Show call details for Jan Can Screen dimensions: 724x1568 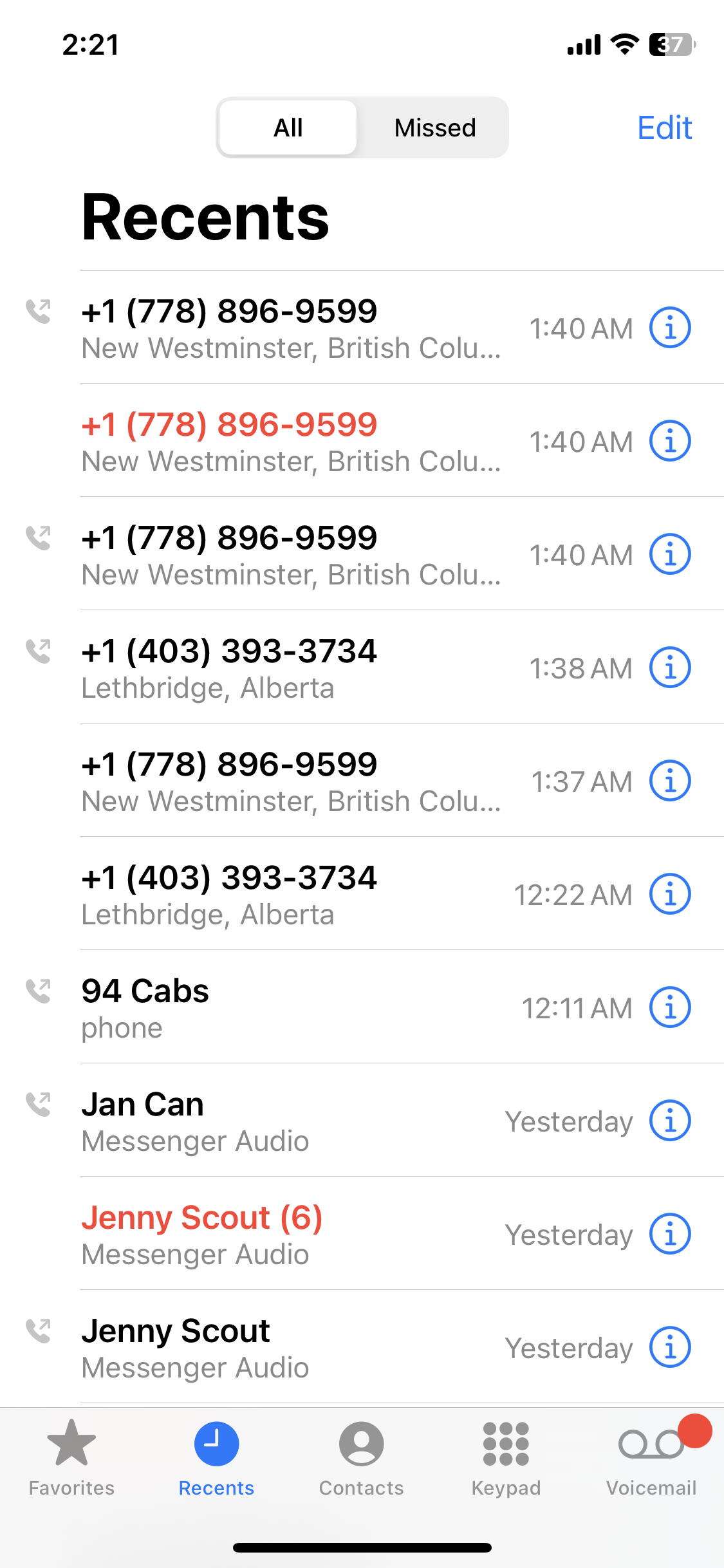click(x=670, y=1121)
